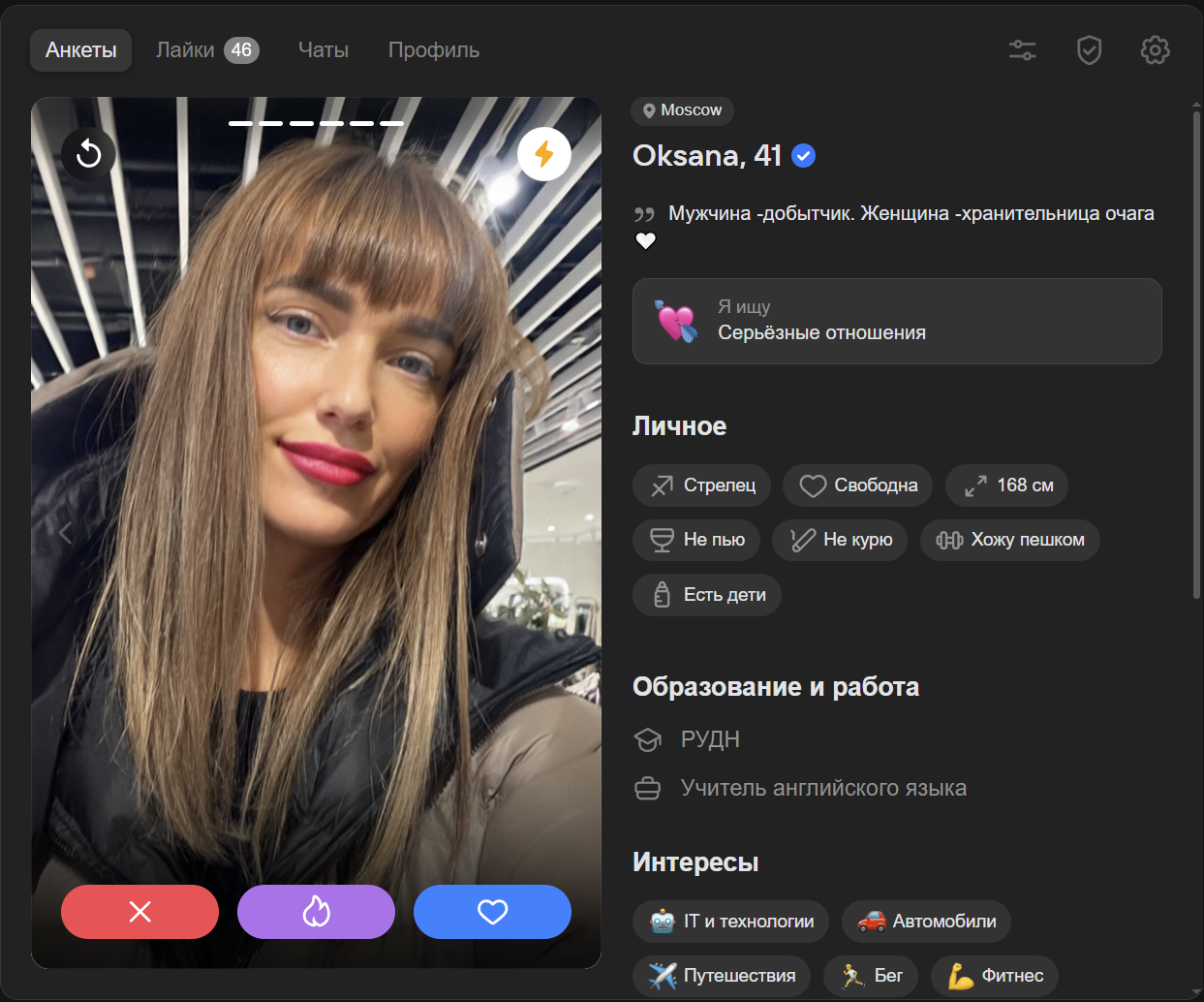Open settings gear icon
Viewport: 1204px width, 1002px height.
point(1155,50)
